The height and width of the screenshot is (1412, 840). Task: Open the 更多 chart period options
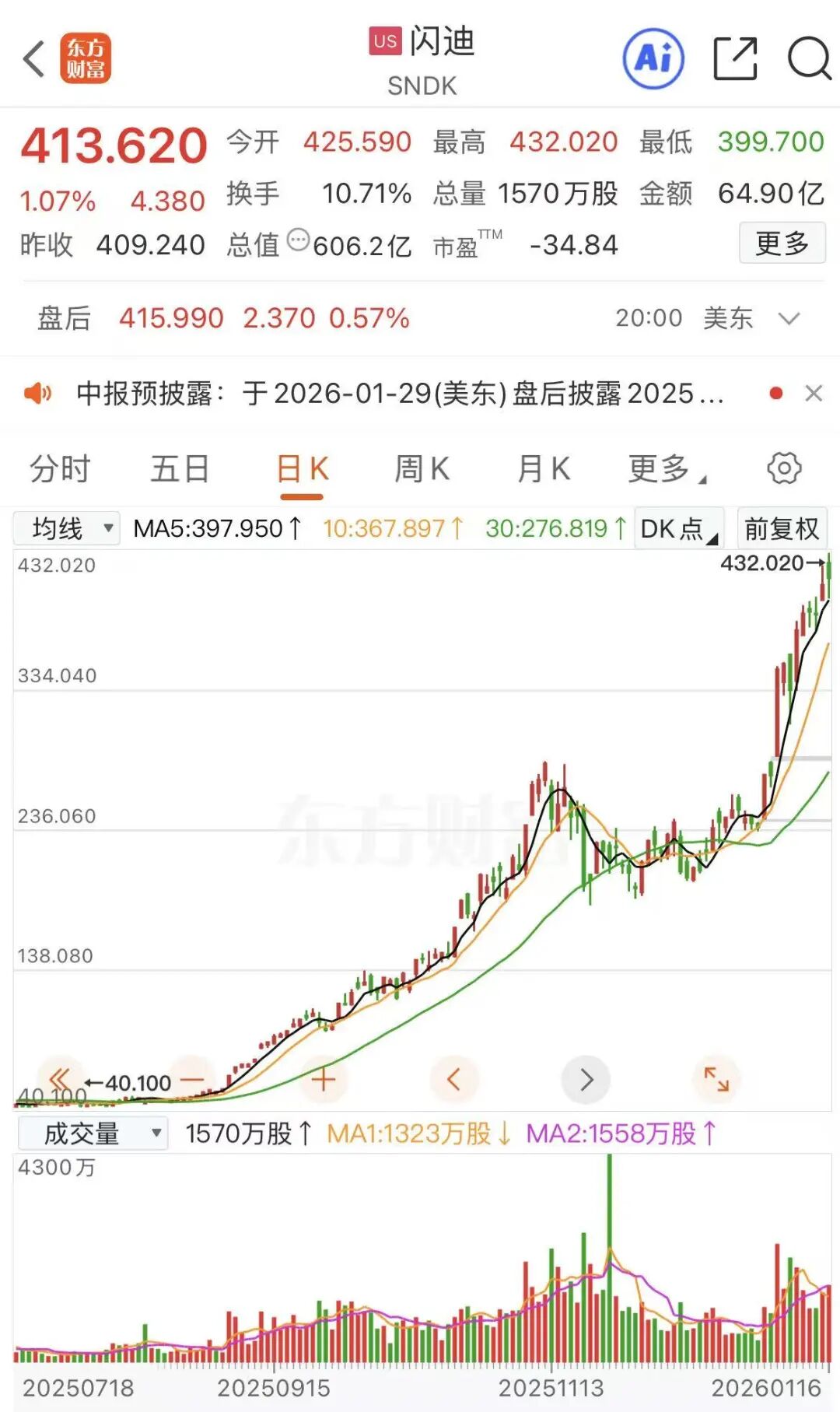click(667, 469)
